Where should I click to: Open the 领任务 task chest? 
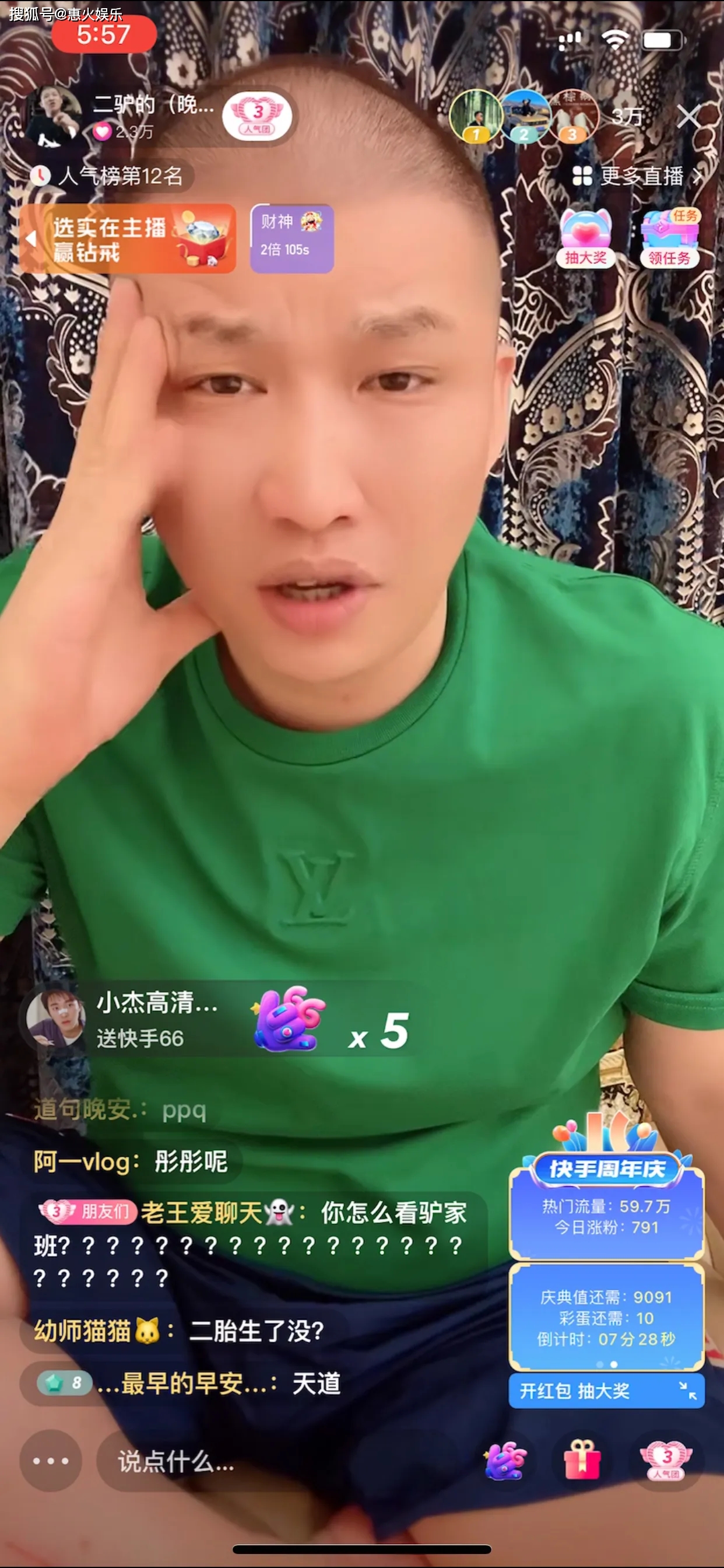669,238
